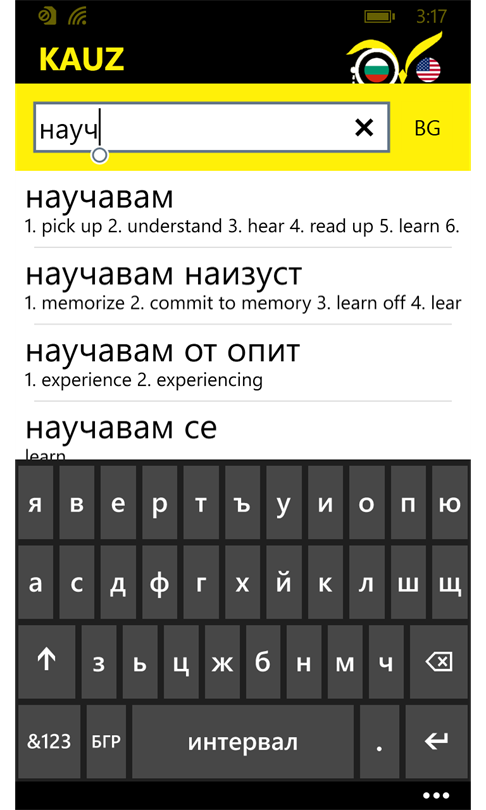The width and height of the screenshot is (486, 810).
Task: Tap the search box containing науч
Action: [211, 128]
